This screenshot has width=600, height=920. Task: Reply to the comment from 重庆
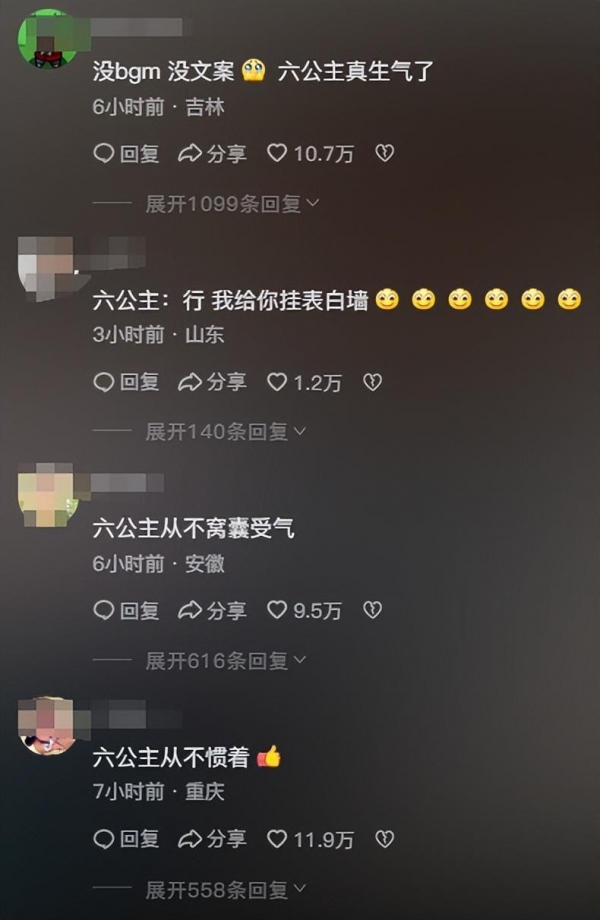[x=126, y=839]
